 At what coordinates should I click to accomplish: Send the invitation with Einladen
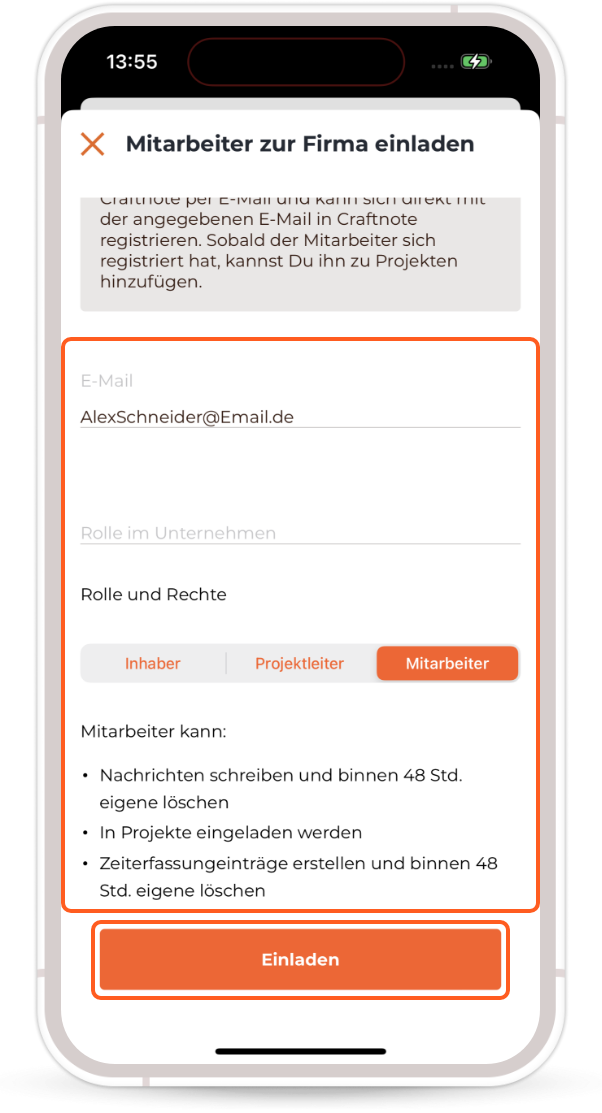[300, 959]
